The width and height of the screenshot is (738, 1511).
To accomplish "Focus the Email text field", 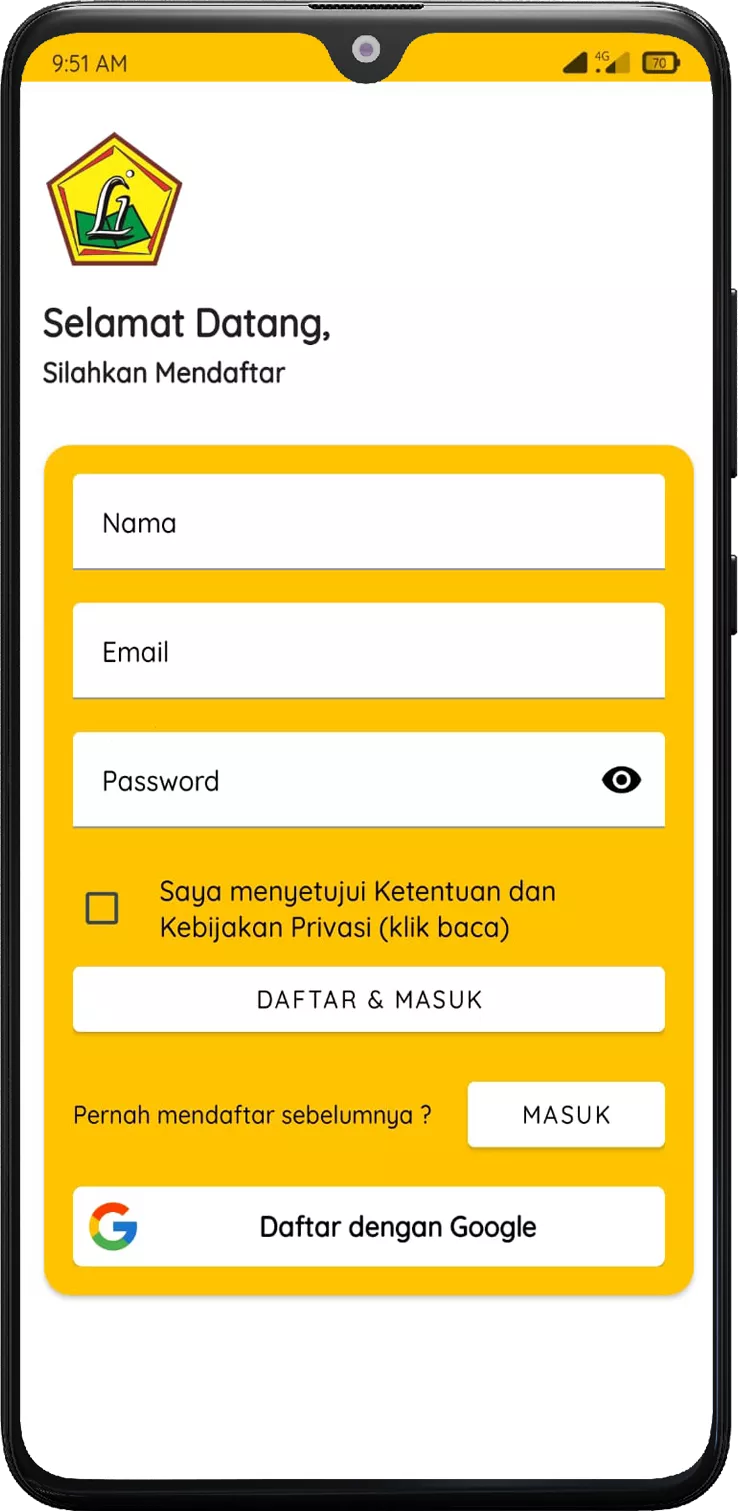I will 368,650.
